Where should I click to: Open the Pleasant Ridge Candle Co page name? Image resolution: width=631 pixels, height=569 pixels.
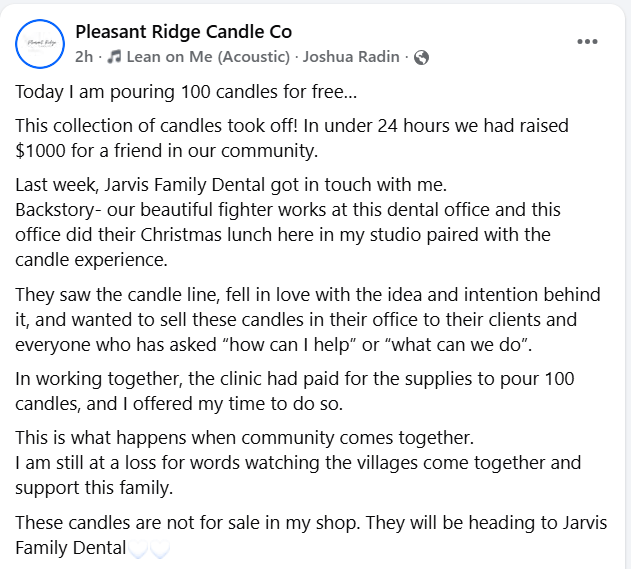coord(183,32)
